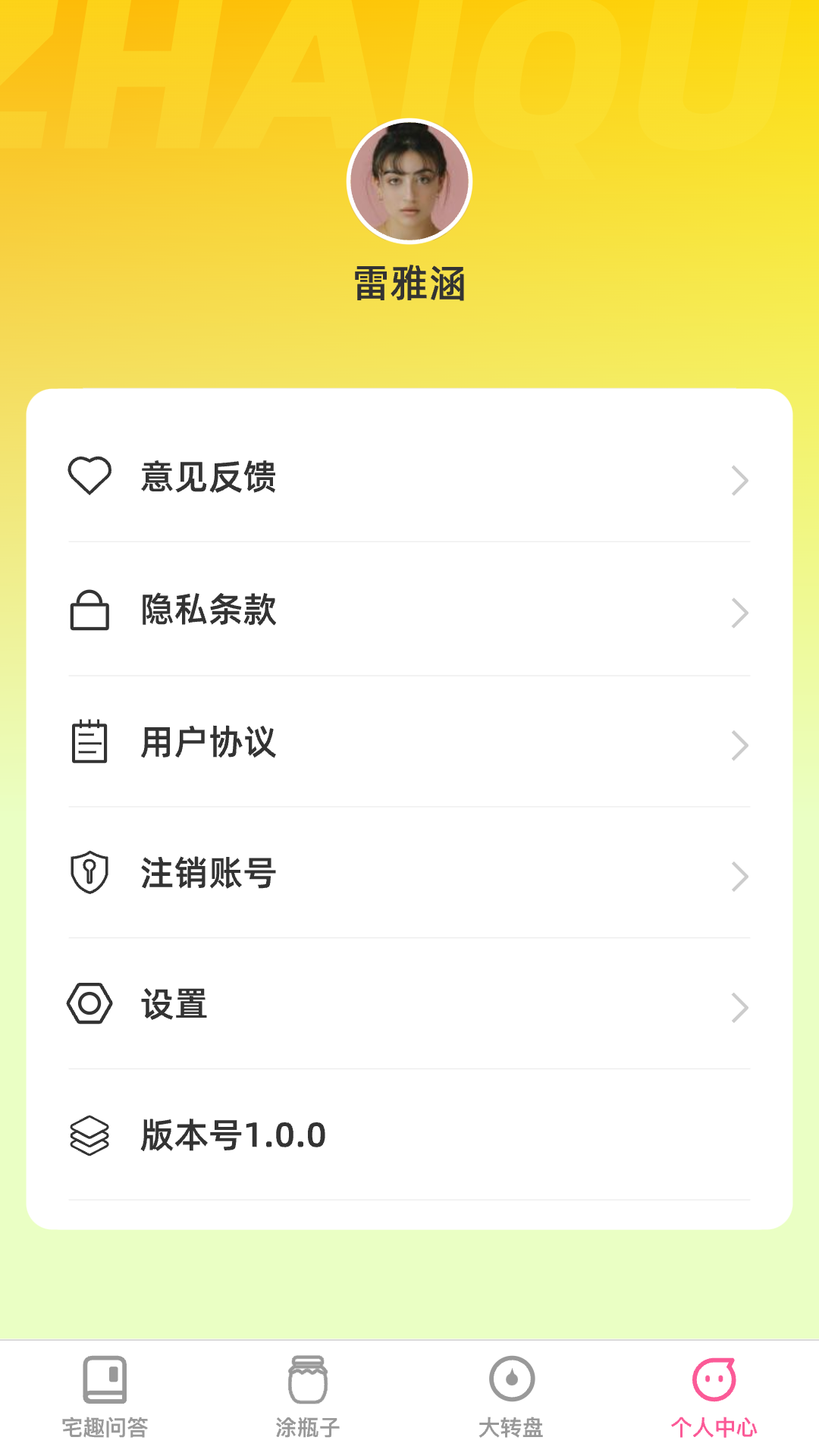This screenshot has width=819, height=1456.
Task: Switch to the 大转盘 tab
Action: (x=510, y=1412)
